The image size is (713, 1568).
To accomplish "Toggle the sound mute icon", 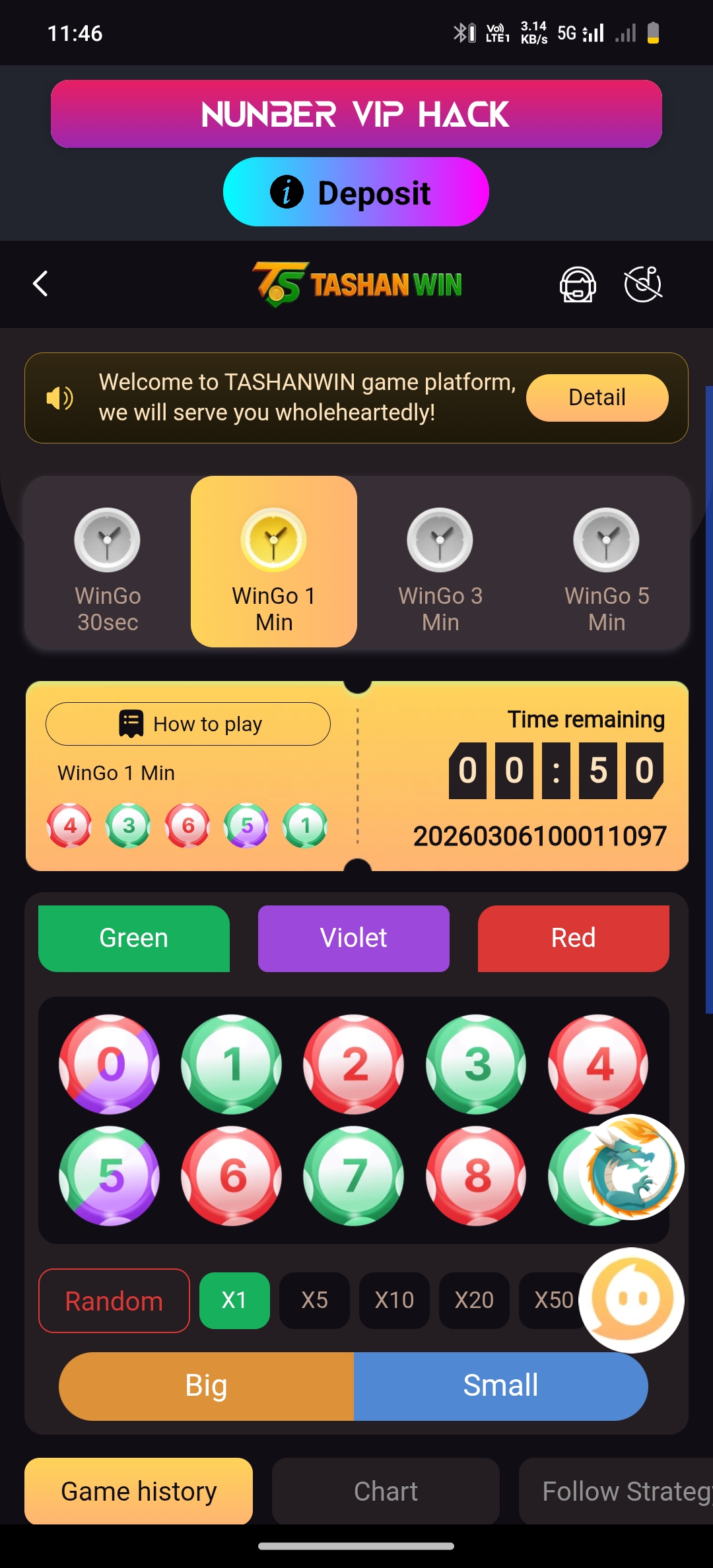I will pos(642,284).
